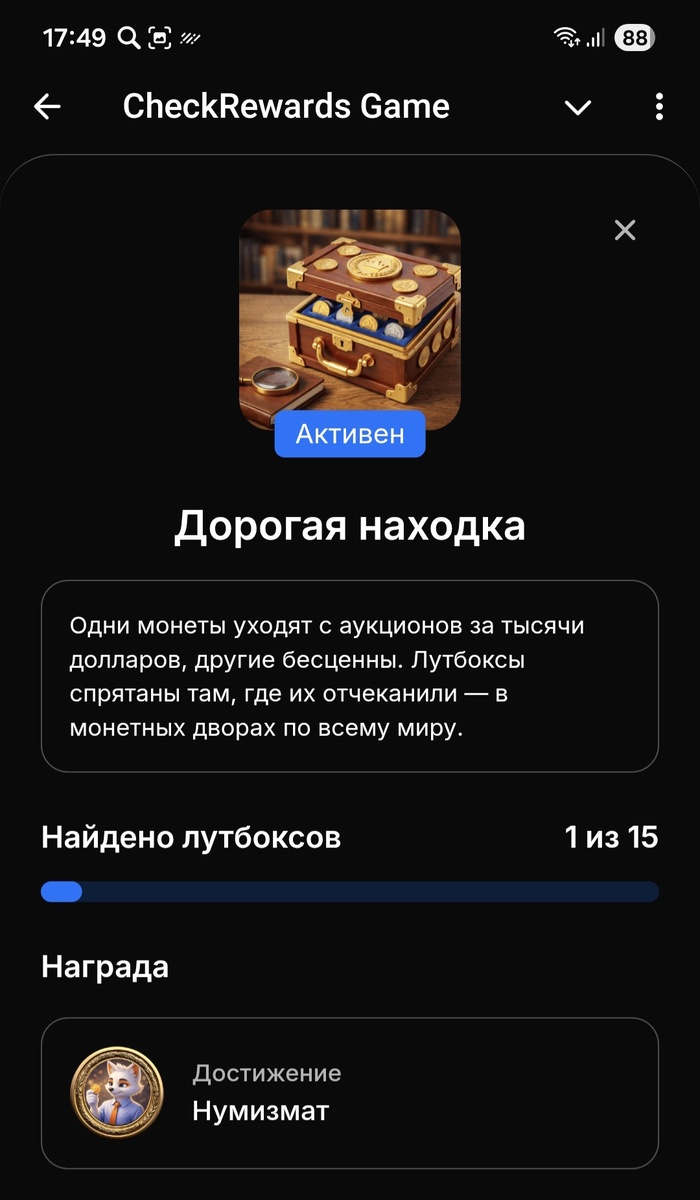Open the three-dot overflow menu
This screenshot has width=700, height=1200.
point(659,107)
